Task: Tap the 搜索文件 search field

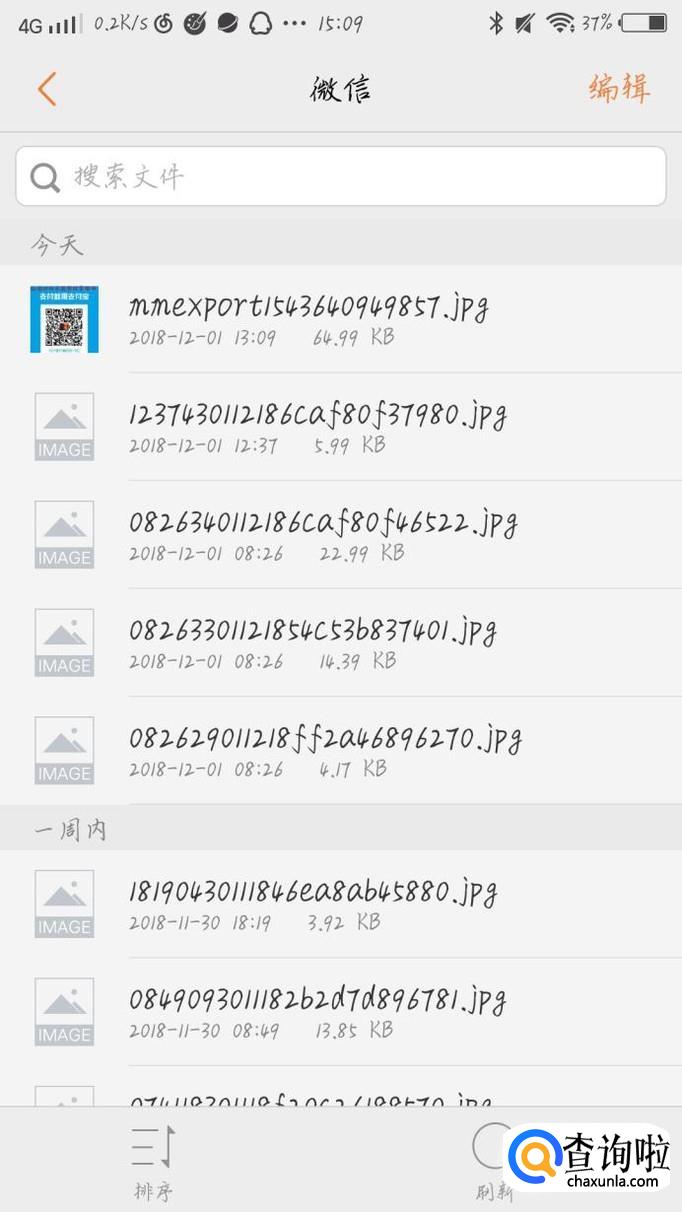Action: click(340, 177)
